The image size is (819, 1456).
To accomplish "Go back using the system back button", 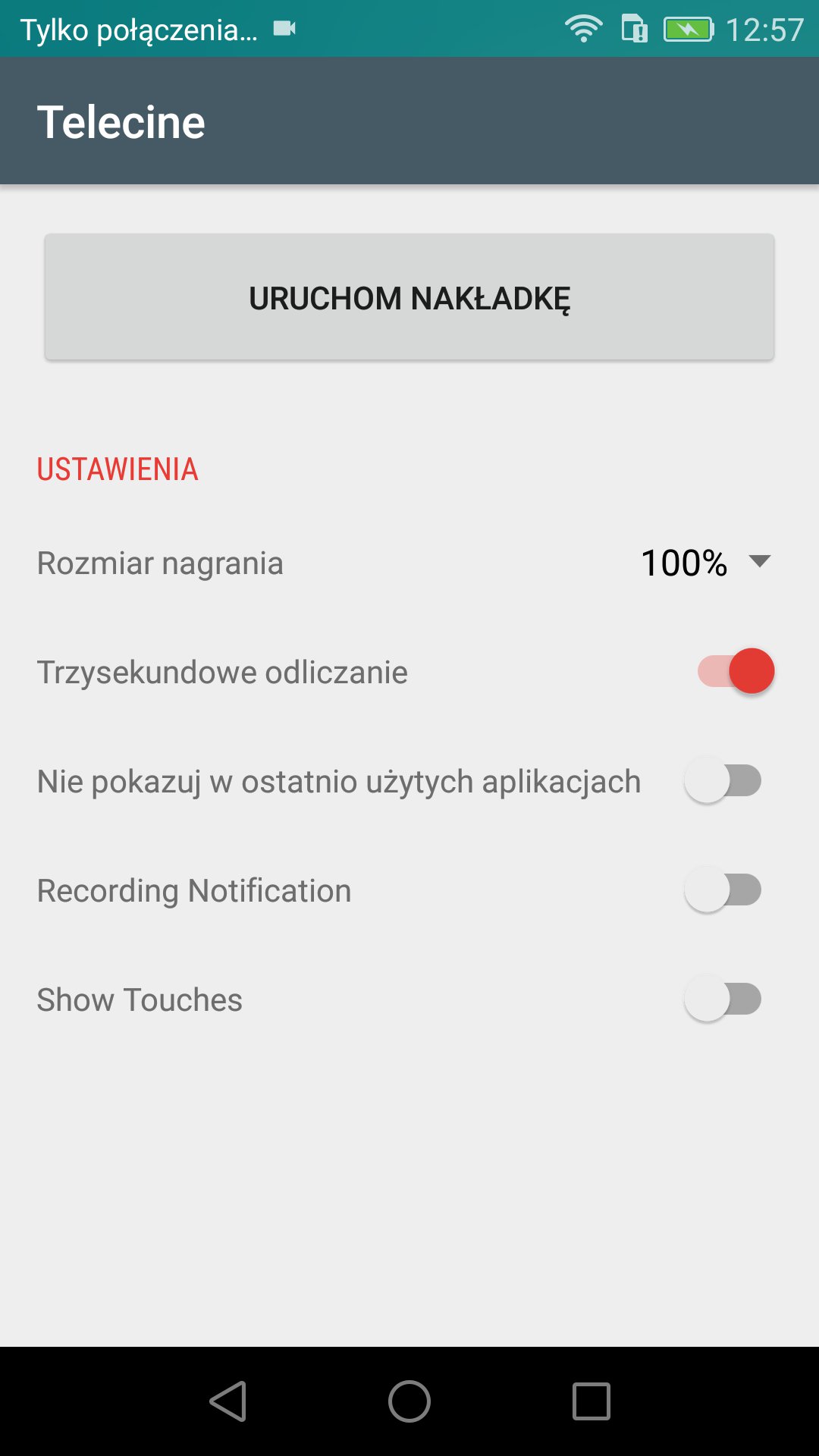I will [x=228, y=1401].
